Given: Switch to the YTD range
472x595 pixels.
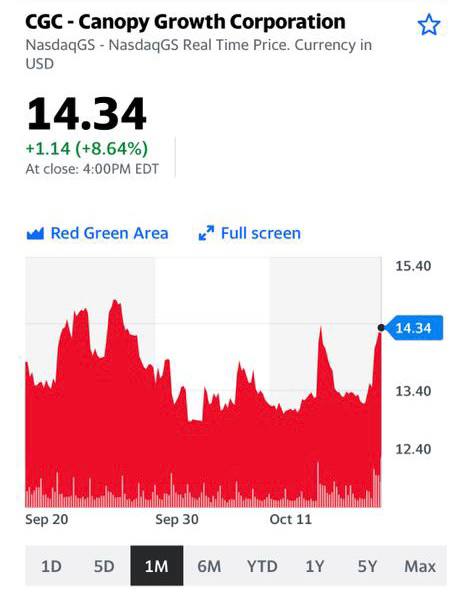Looking at the screenshot, I should click(x=262, y=566).
